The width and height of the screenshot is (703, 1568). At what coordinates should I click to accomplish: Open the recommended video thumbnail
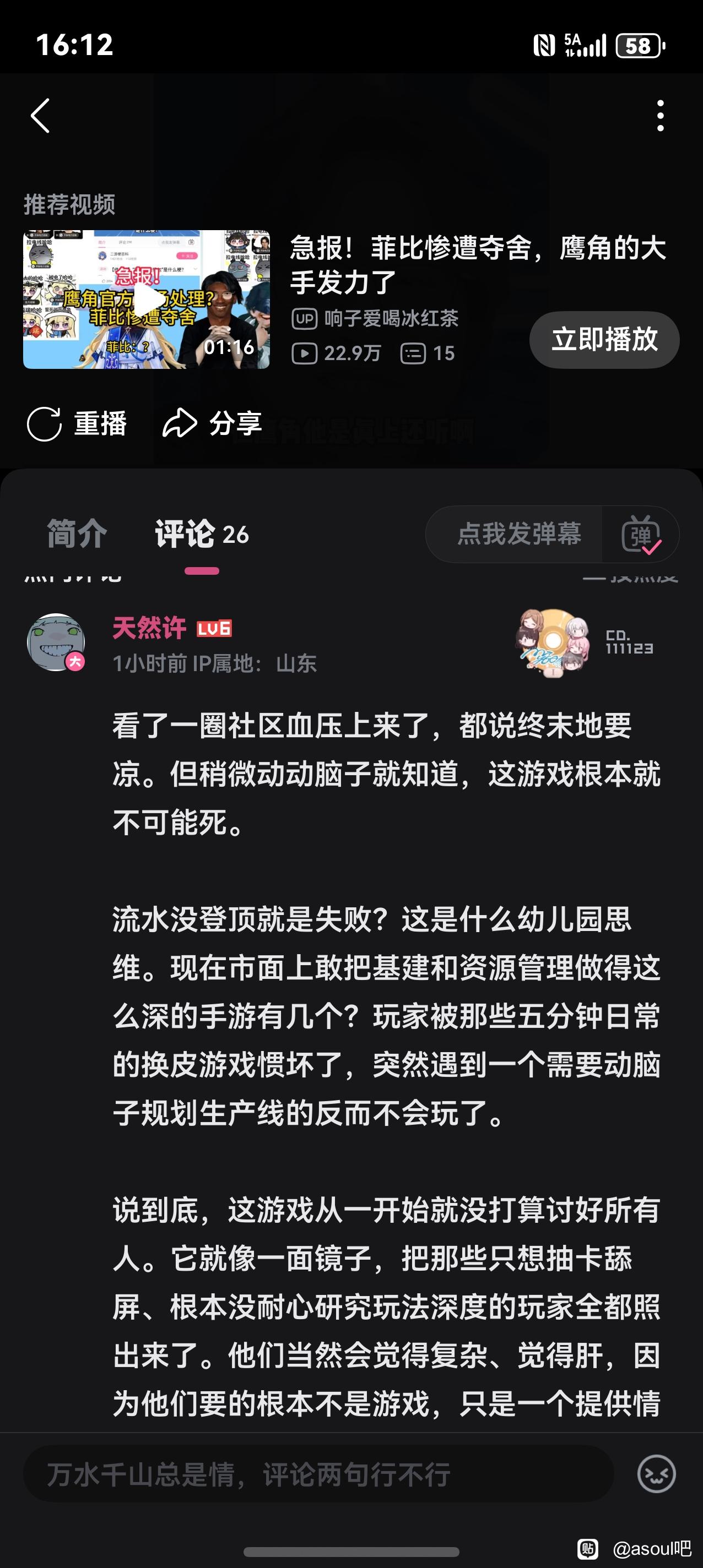click(x=146, y=299)
